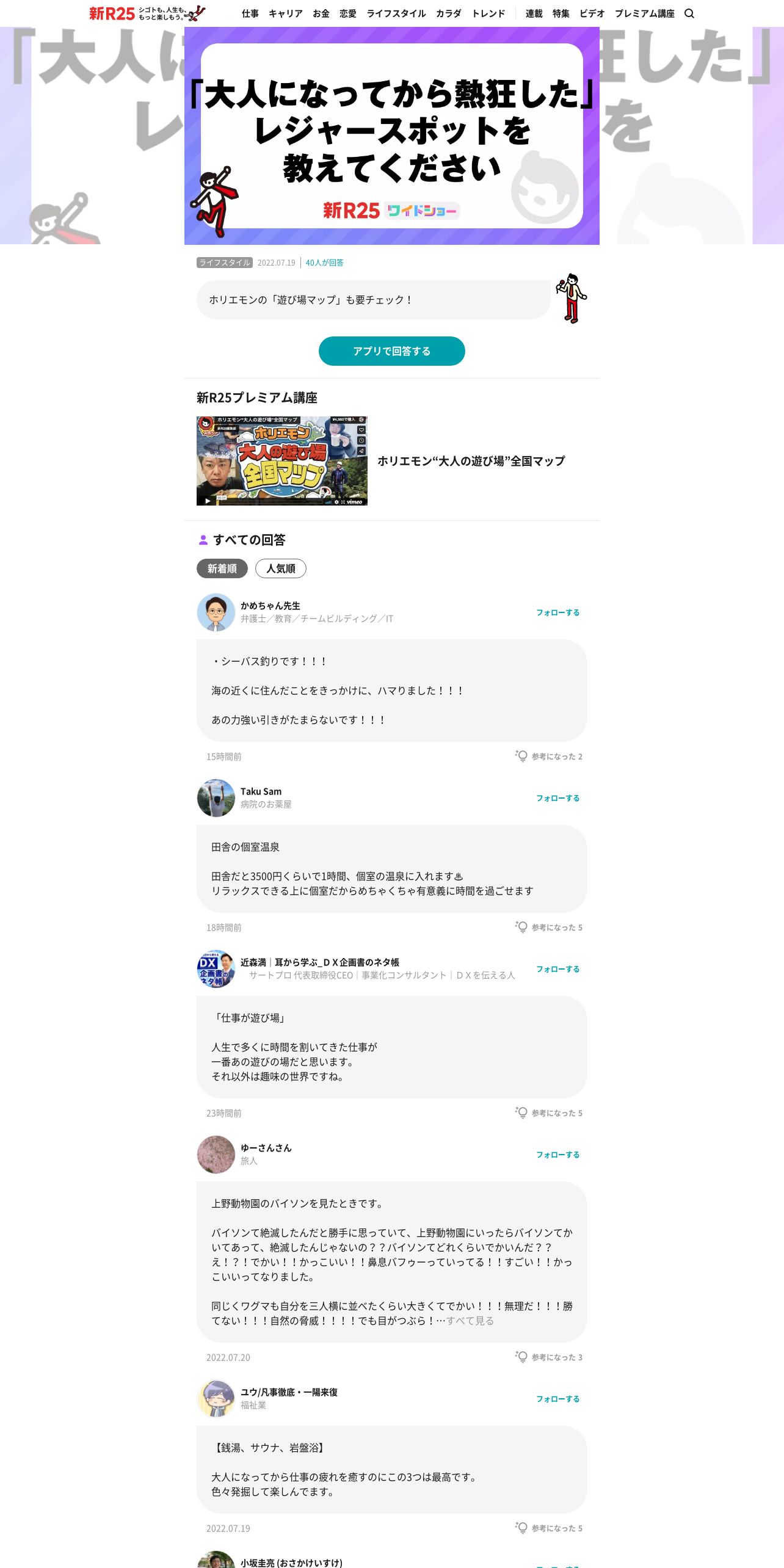Sort answers by 人気順
Screen dimensions: 784x1568
[281, 568]
